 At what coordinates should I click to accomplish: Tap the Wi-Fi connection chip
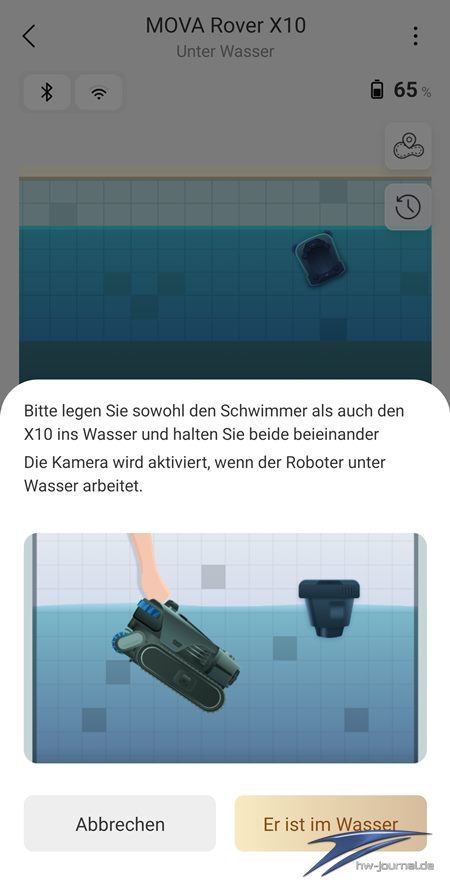[99, 92]
